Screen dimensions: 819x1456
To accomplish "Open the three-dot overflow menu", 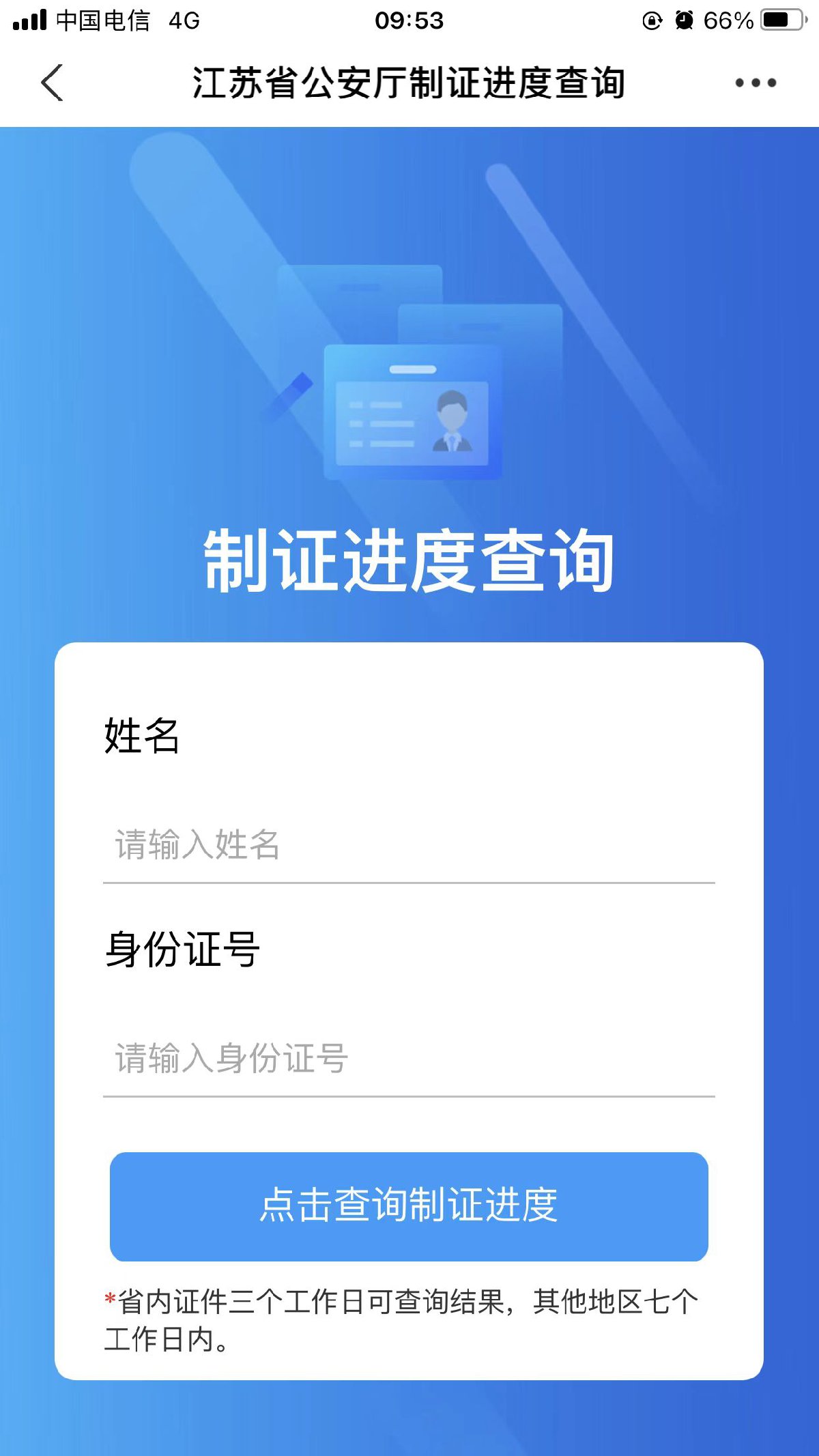I will pos(755,83).
